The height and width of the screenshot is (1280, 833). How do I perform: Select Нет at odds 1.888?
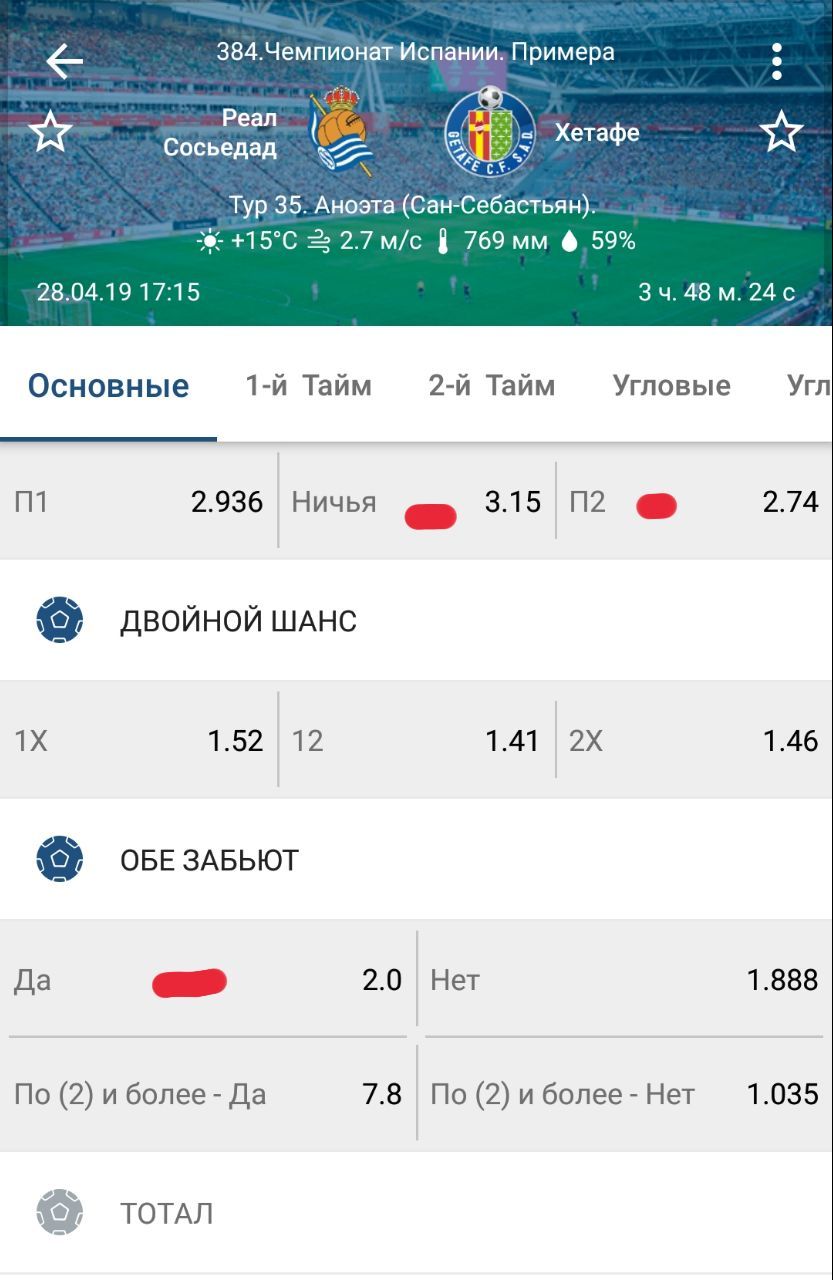click(x=624, y=980)
